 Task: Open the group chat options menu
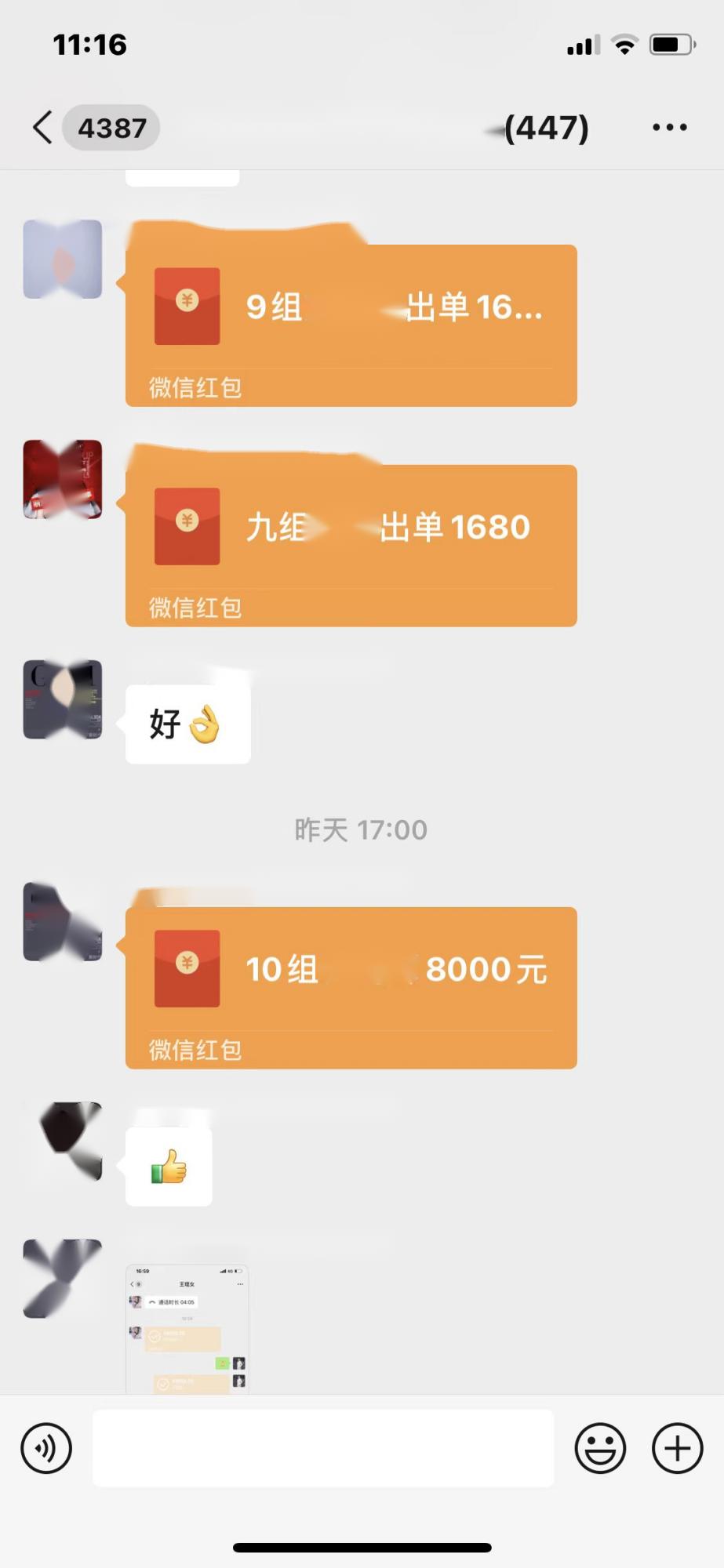[669, 127]
